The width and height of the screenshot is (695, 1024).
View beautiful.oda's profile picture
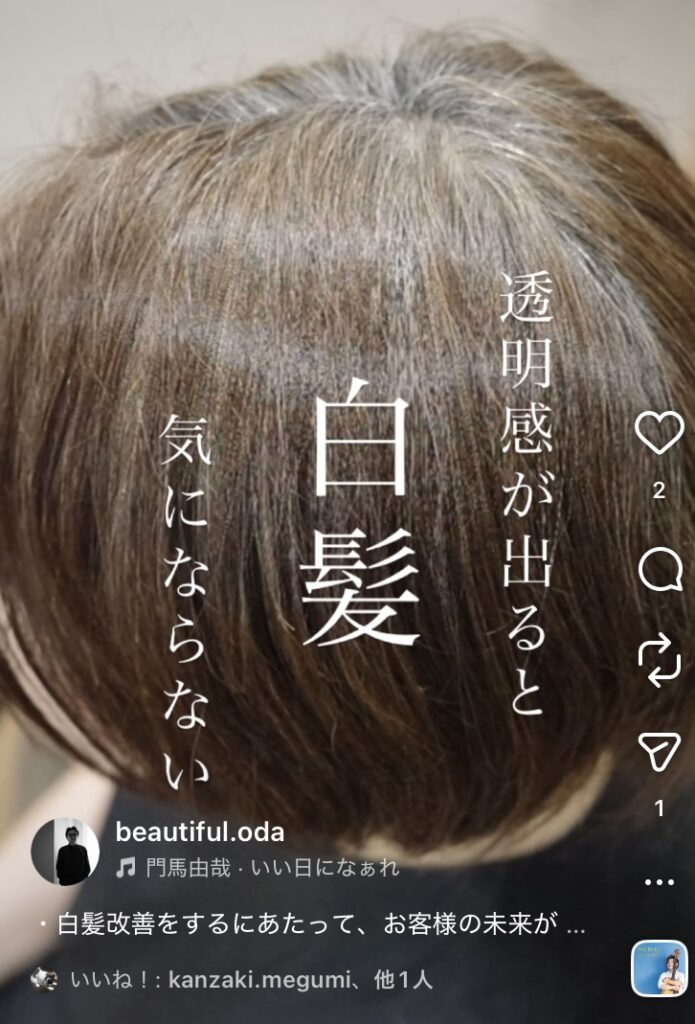click(65, 851)
